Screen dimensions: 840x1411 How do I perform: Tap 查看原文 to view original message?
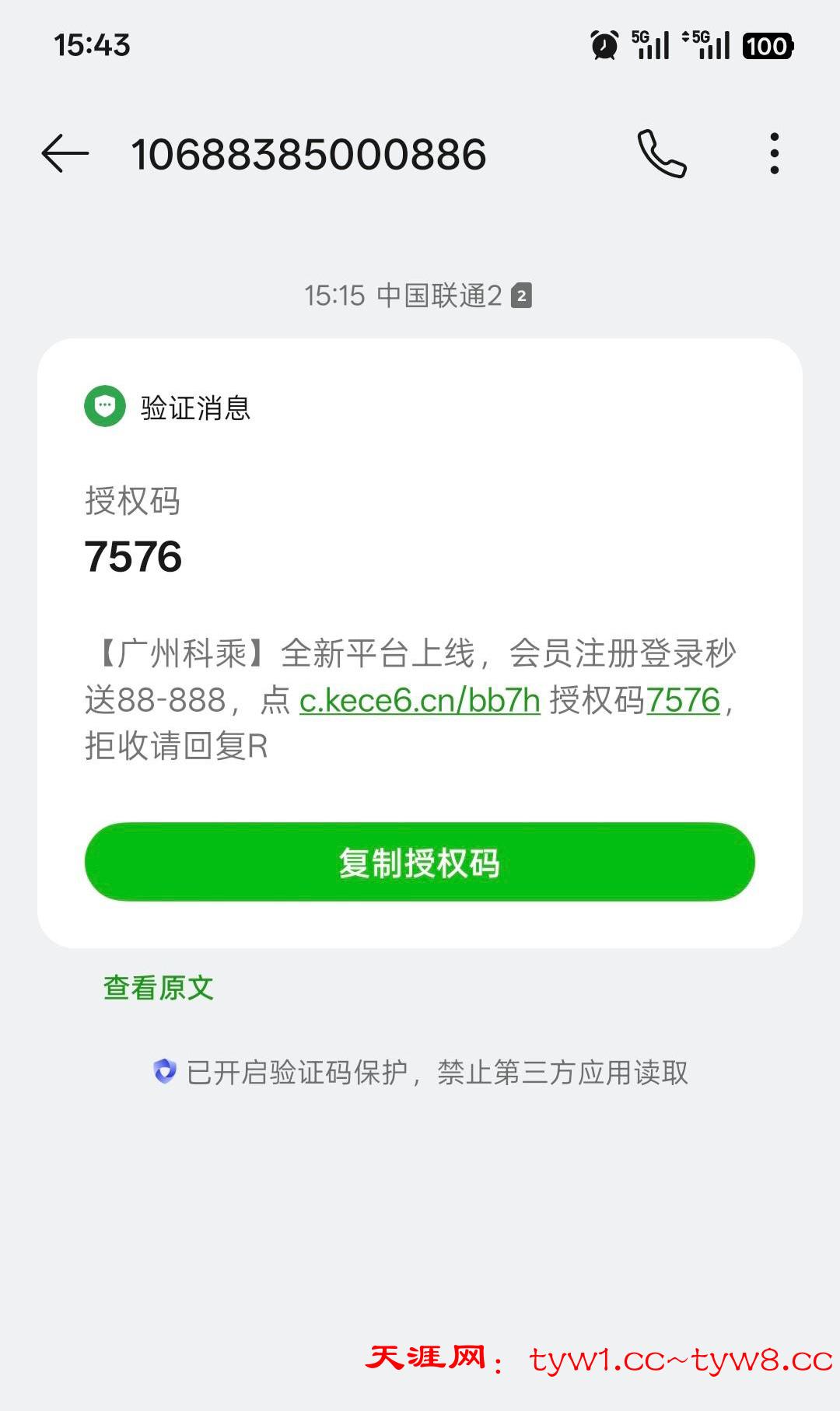pos(159,988)
